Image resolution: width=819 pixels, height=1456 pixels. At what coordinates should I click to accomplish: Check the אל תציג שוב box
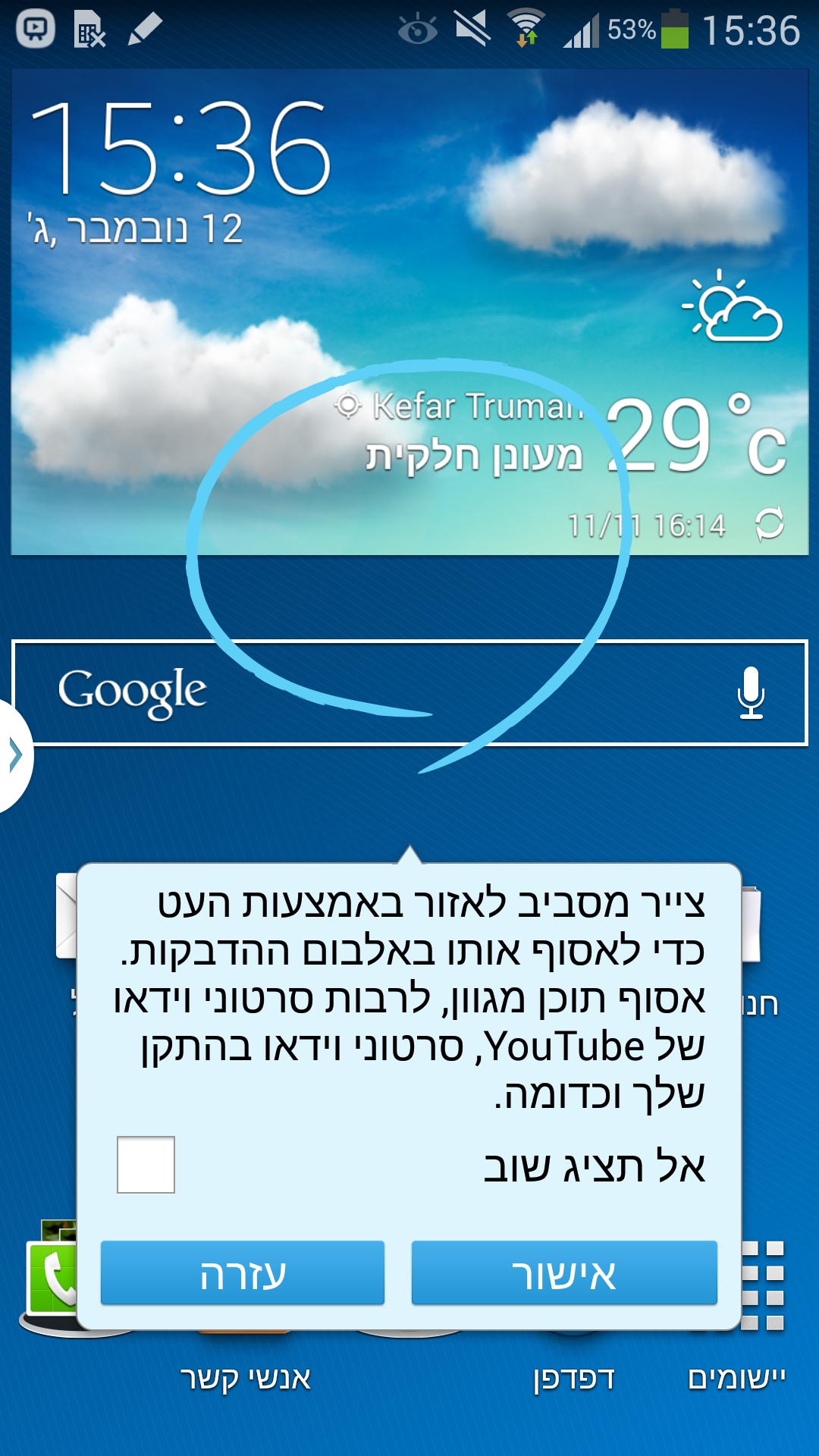146,1165
